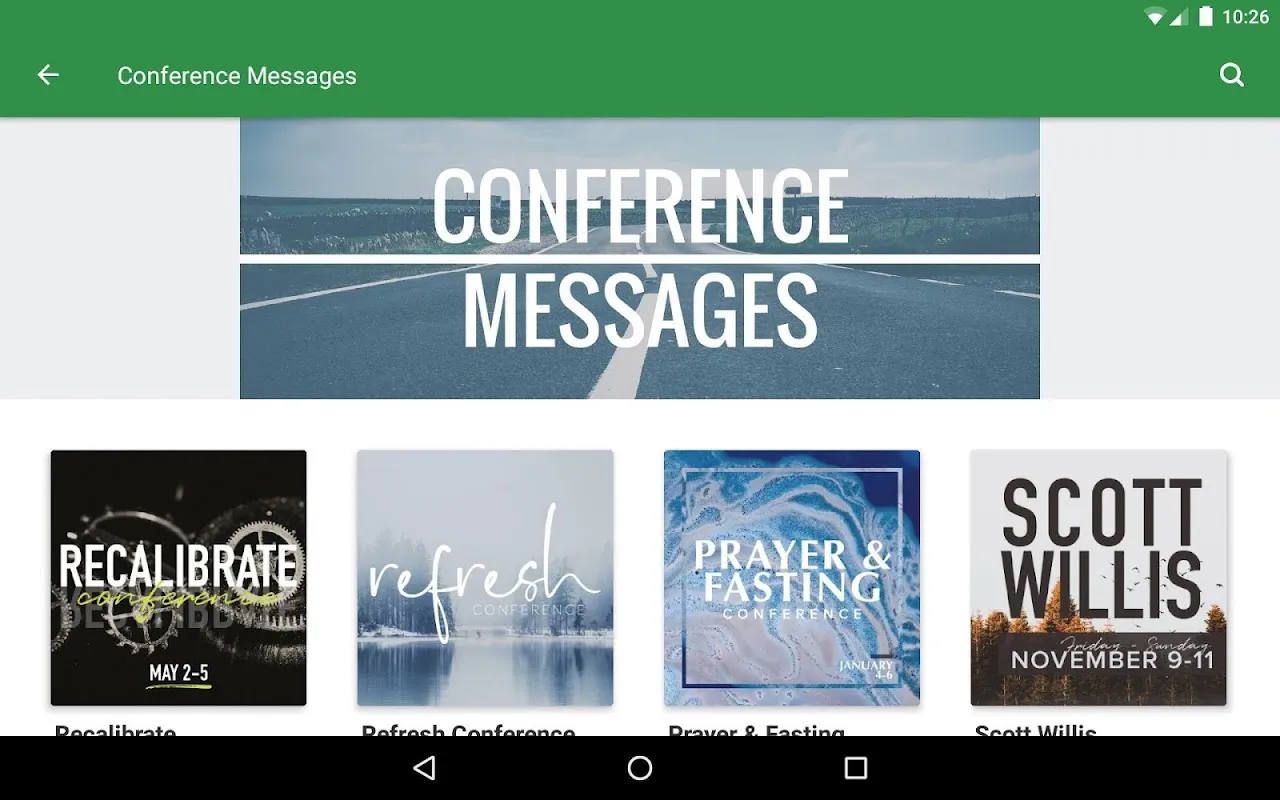Open the Refresh Conference card

point(485,578)
